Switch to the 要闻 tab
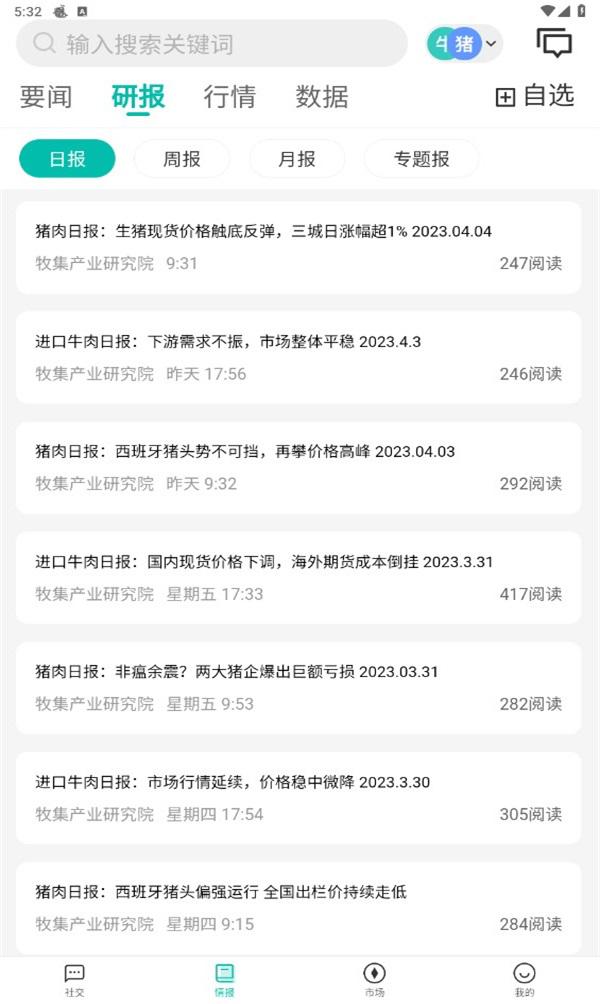Image resolution: width=600 pixels, height=1004 pixels. 45,97
